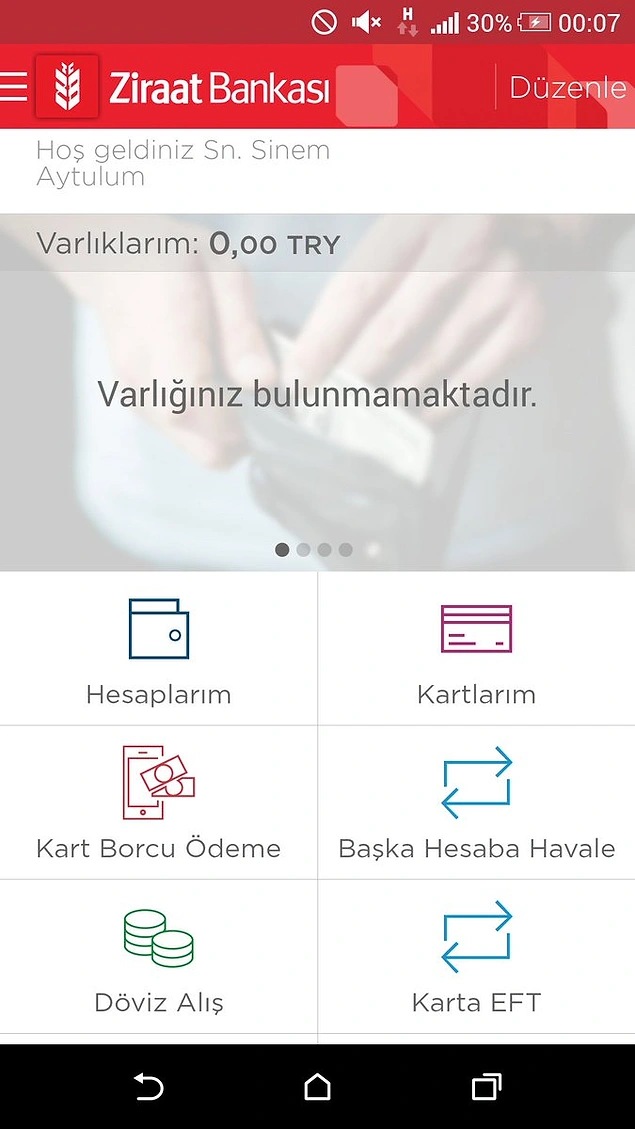Tap the carousel page indicator dots

point(314,549)
